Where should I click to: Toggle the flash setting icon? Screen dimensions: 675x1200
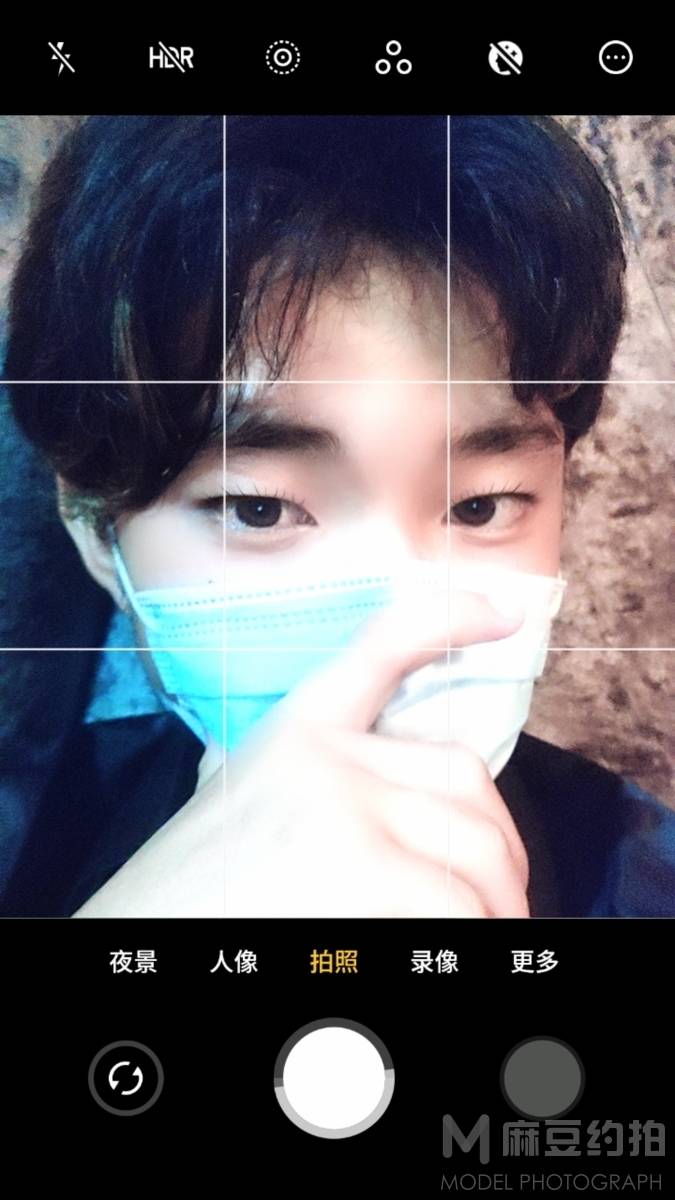pos(62,58)
